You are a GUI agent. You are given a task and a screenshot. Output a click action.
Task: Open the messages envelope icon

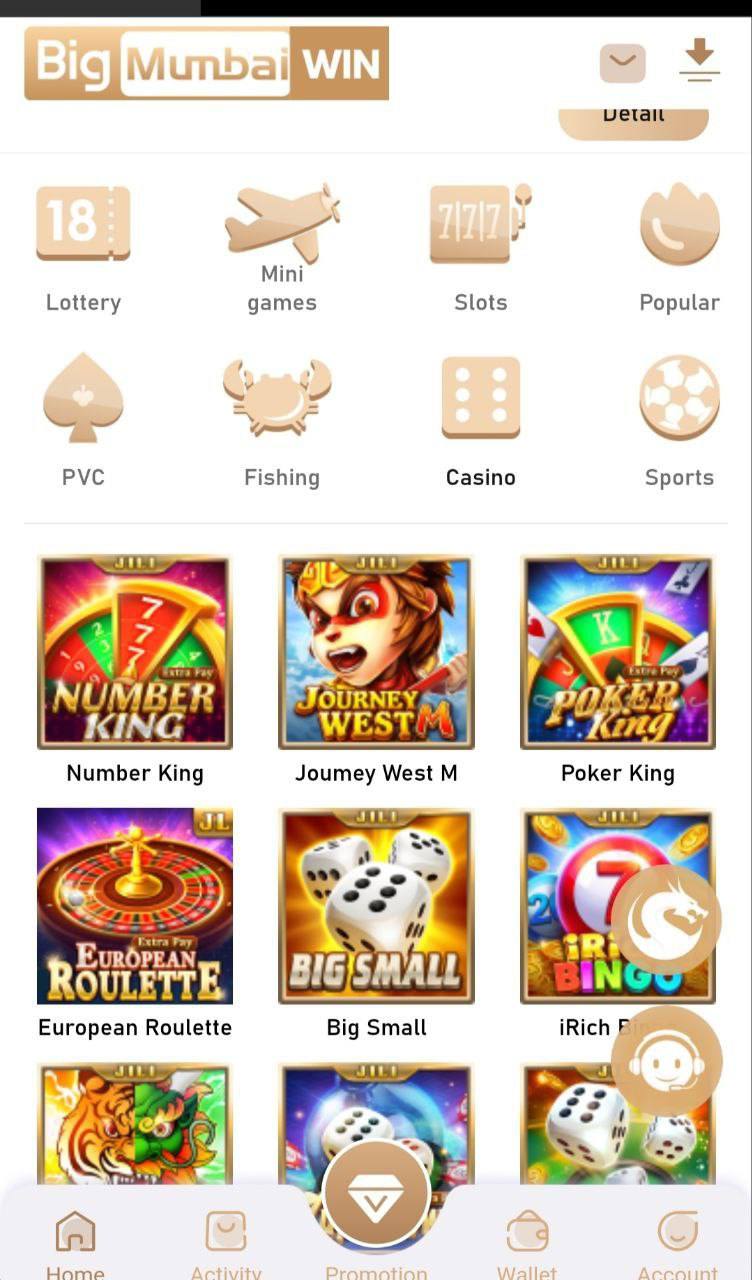click(x=622, y=63)
